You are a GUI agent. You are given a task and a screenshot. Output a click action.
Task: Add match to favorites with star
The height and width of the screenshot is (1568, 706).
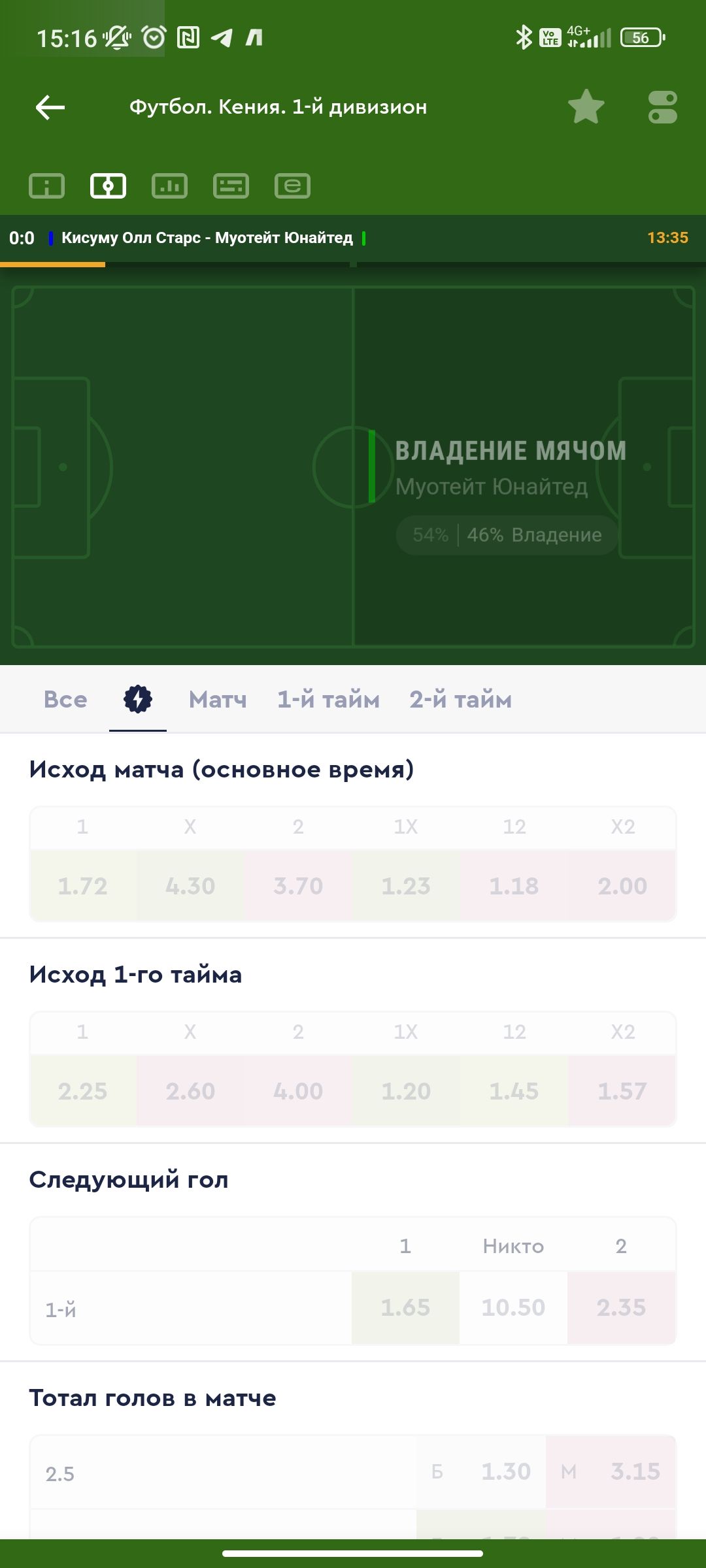tap(586, 107)
